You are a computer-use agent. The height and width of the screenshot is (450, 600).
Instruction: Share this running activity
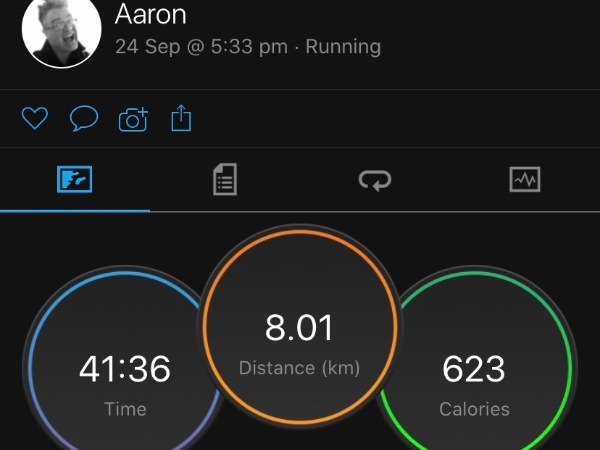pyautogui.click(x=181, y=120)
